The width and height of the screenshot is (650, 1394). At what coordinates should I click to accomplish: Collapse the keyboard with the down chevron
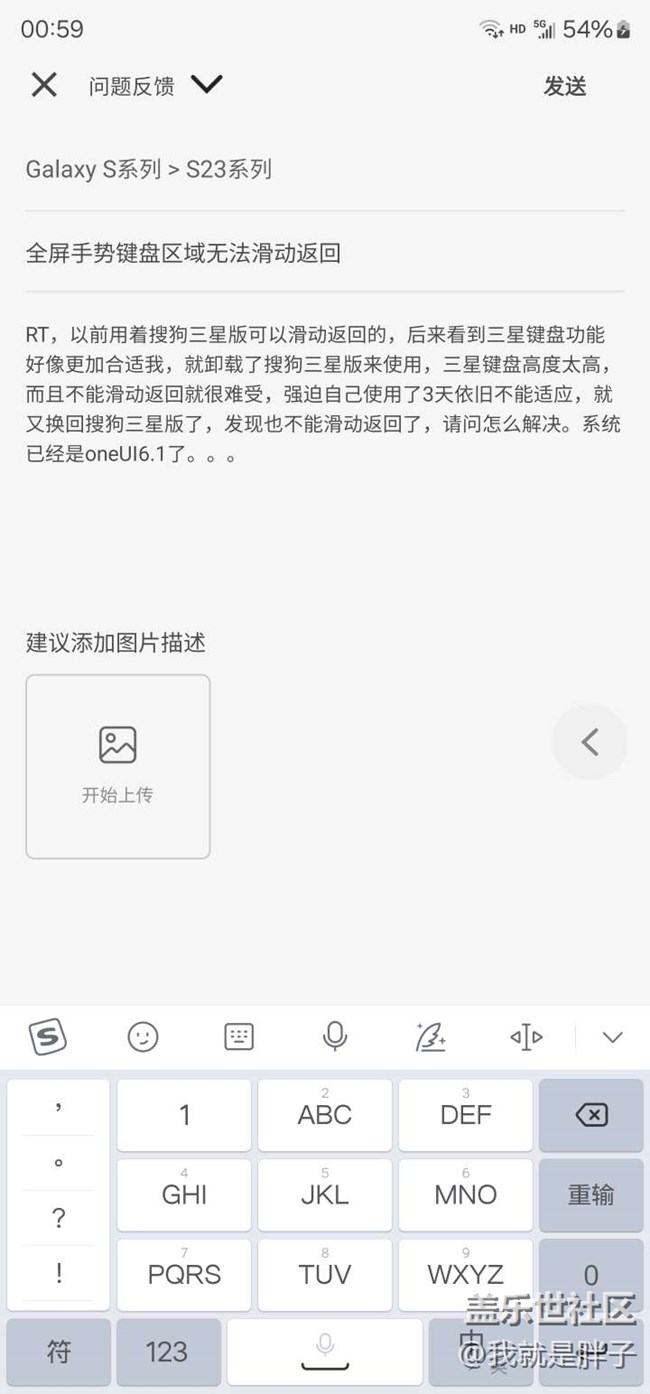point(612,1037)
